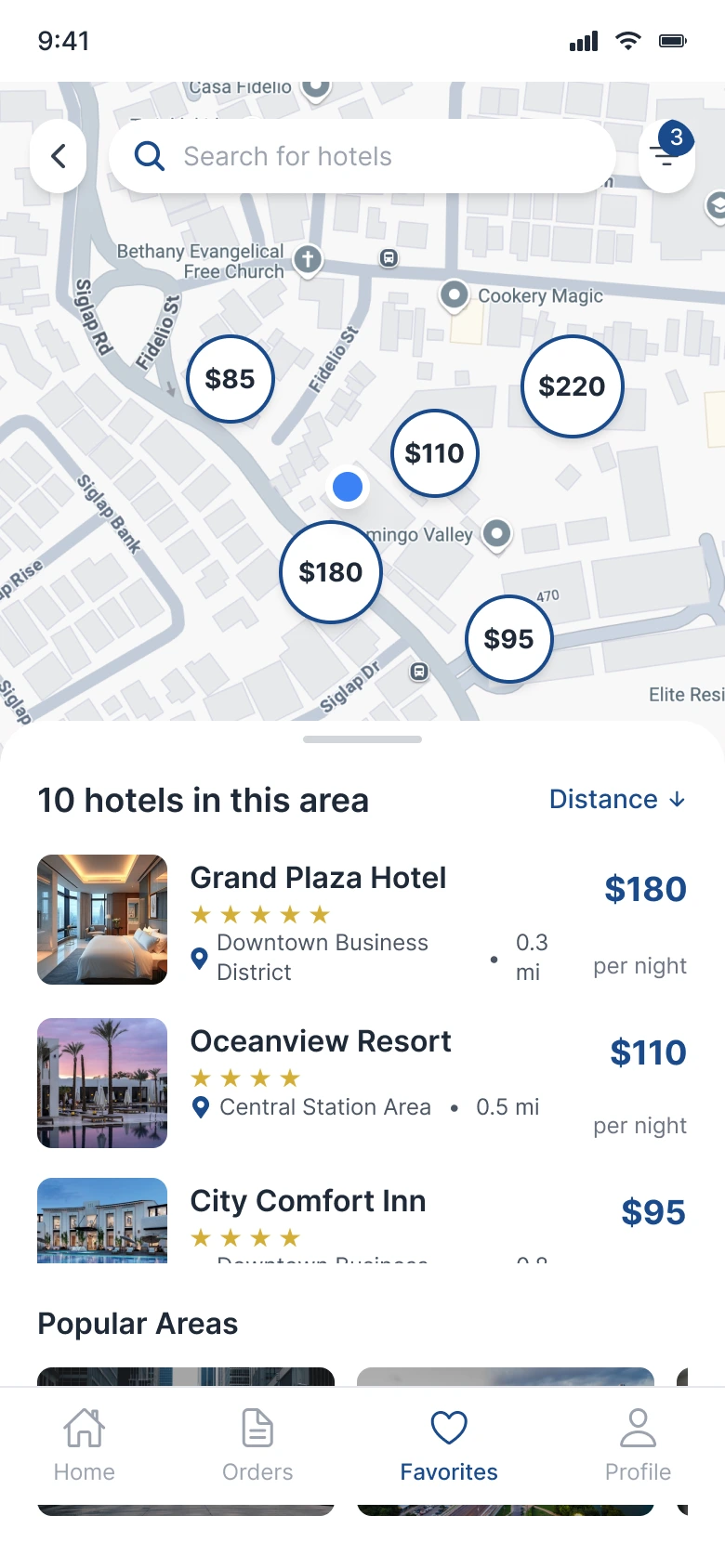Image resolution: width=725 pixels, height=1568 pixels.
Task: Open the Grand Plaza Hotel listing
Action: point(318,878)
